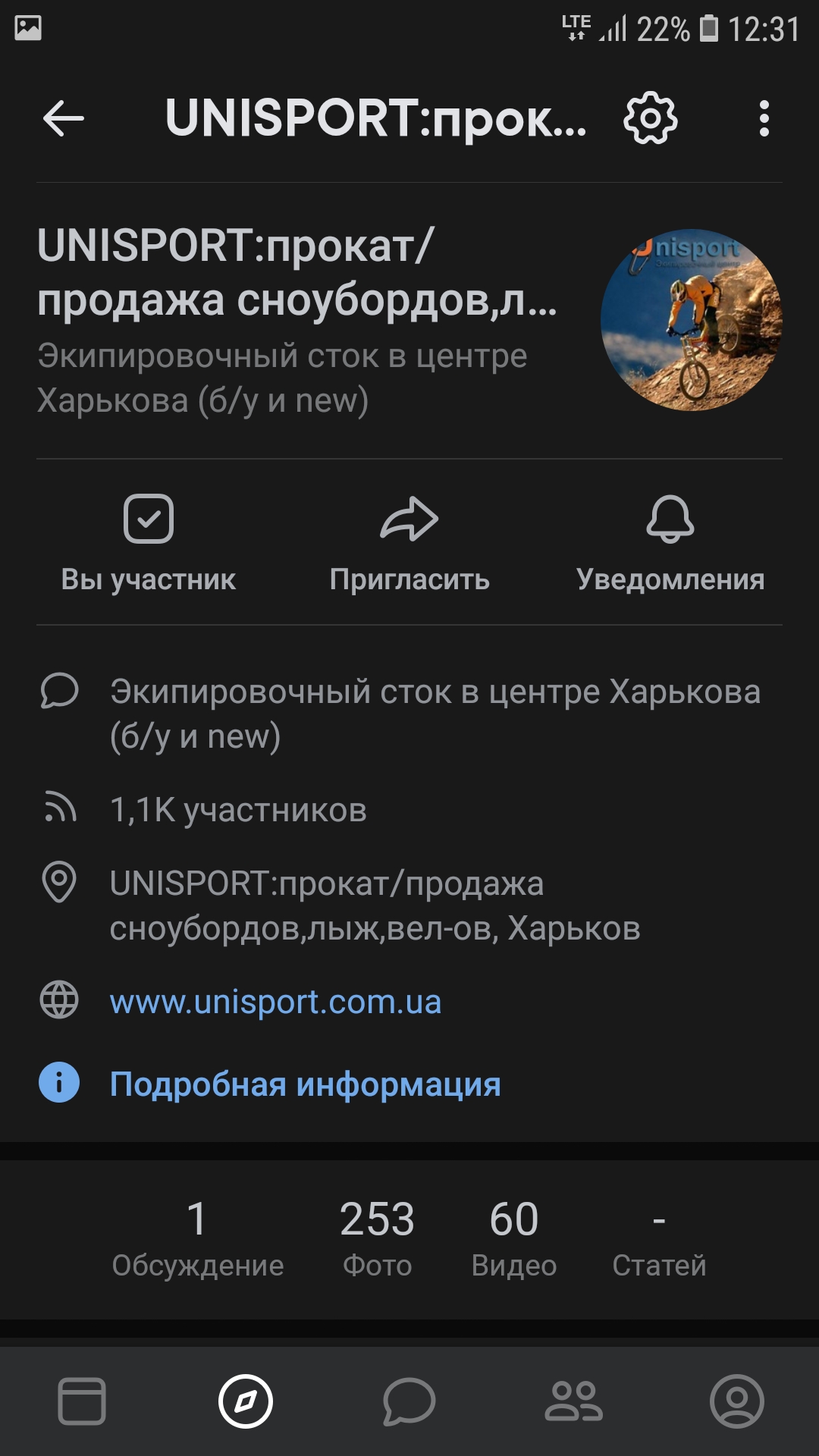Switch to the profile tab

[x=737, y=1401]
